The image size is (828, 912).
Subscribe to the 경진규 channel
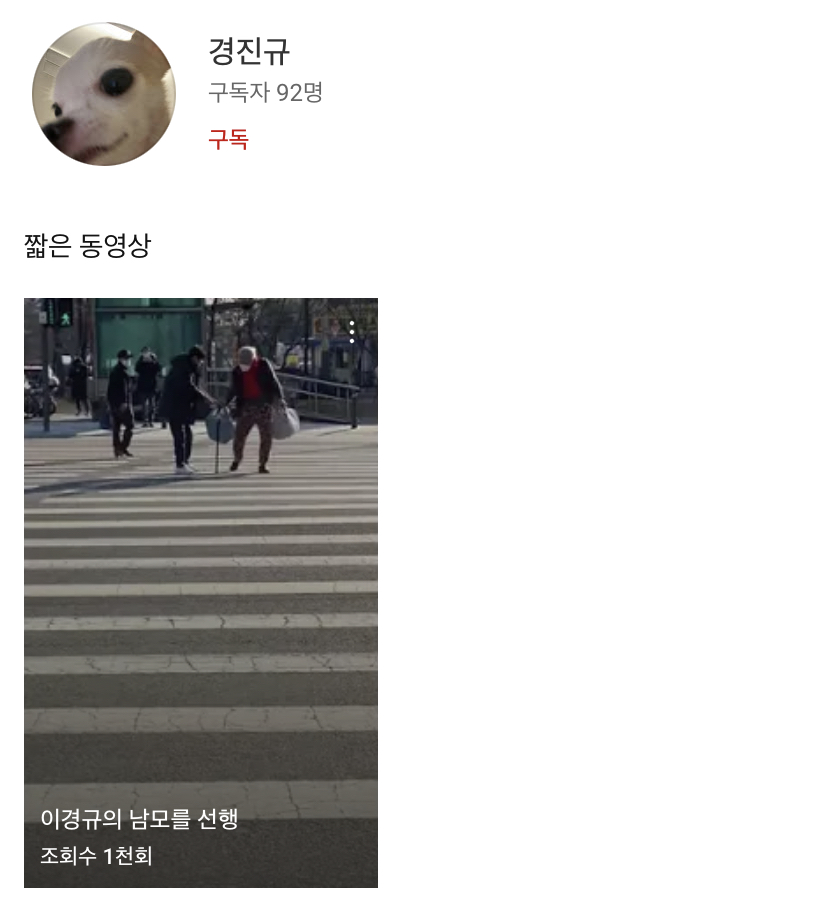(228, 139)
